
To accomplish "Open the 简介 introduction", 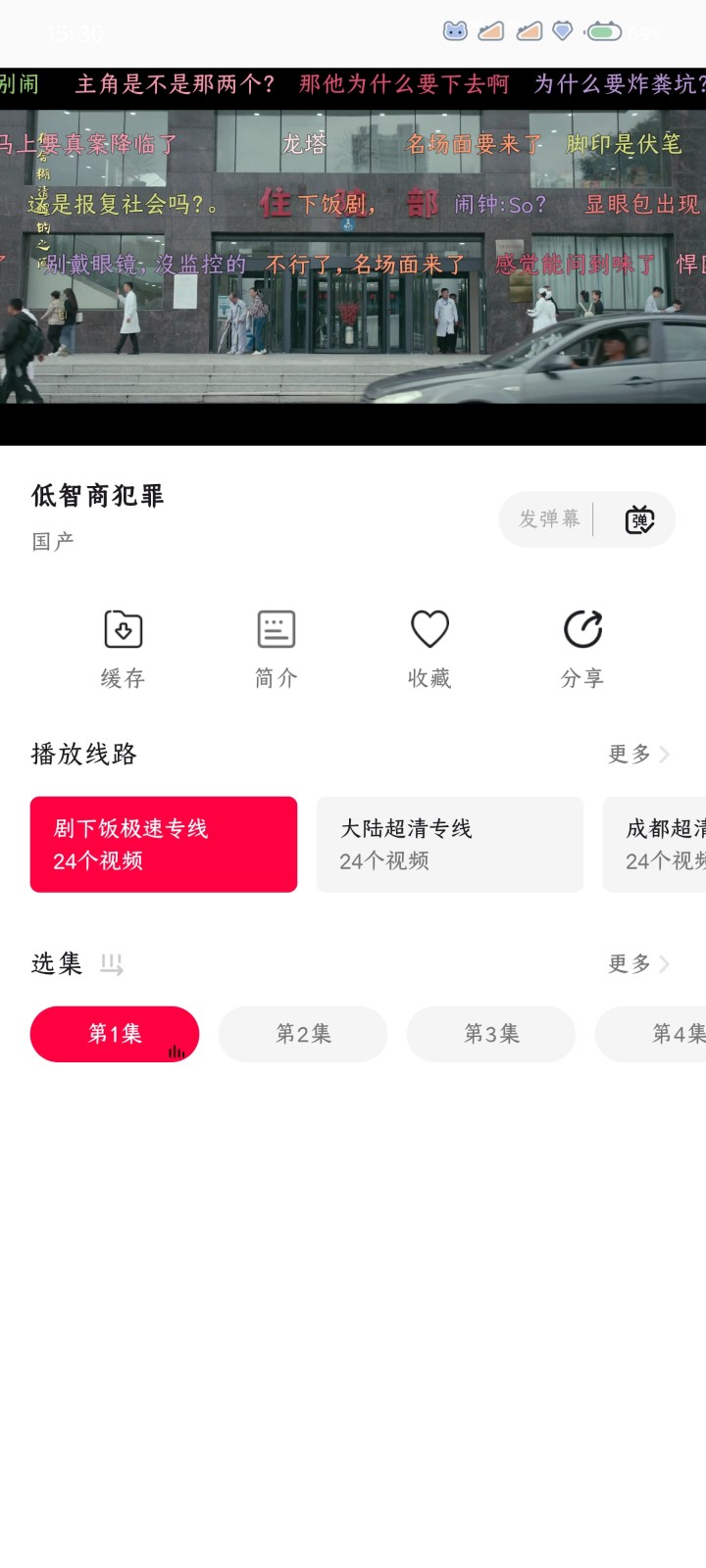I will click(276, 649).
